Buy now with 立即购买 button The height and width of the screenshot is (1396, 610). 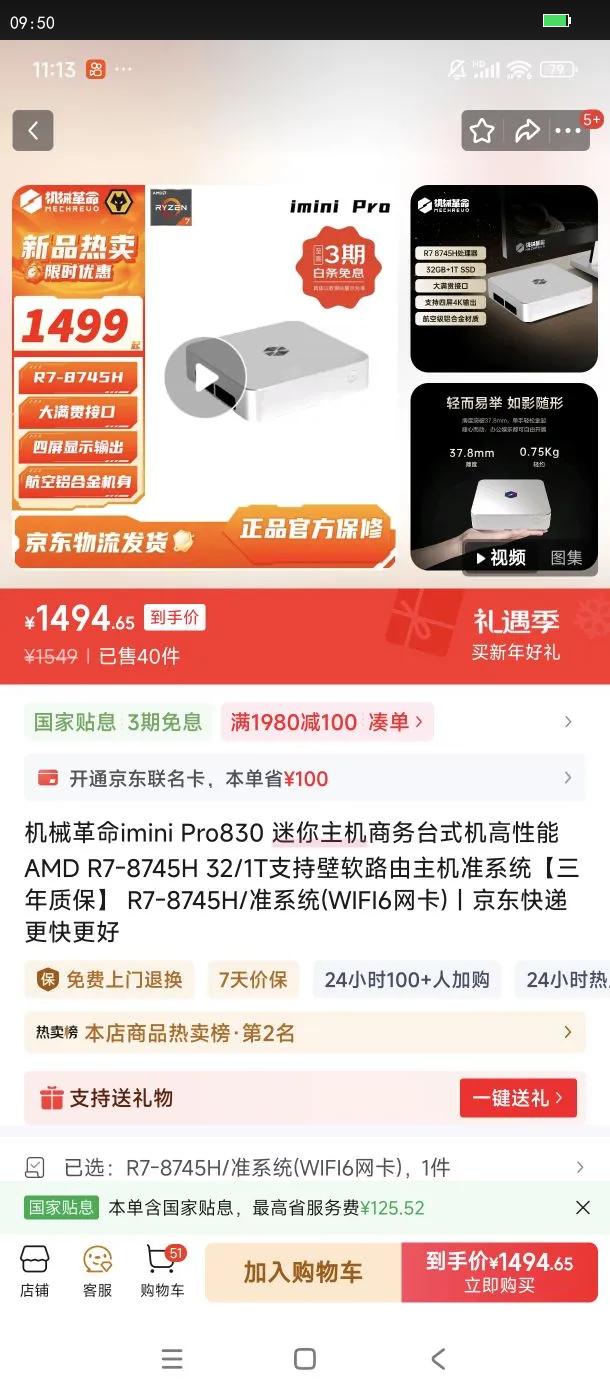(499, 1272)
